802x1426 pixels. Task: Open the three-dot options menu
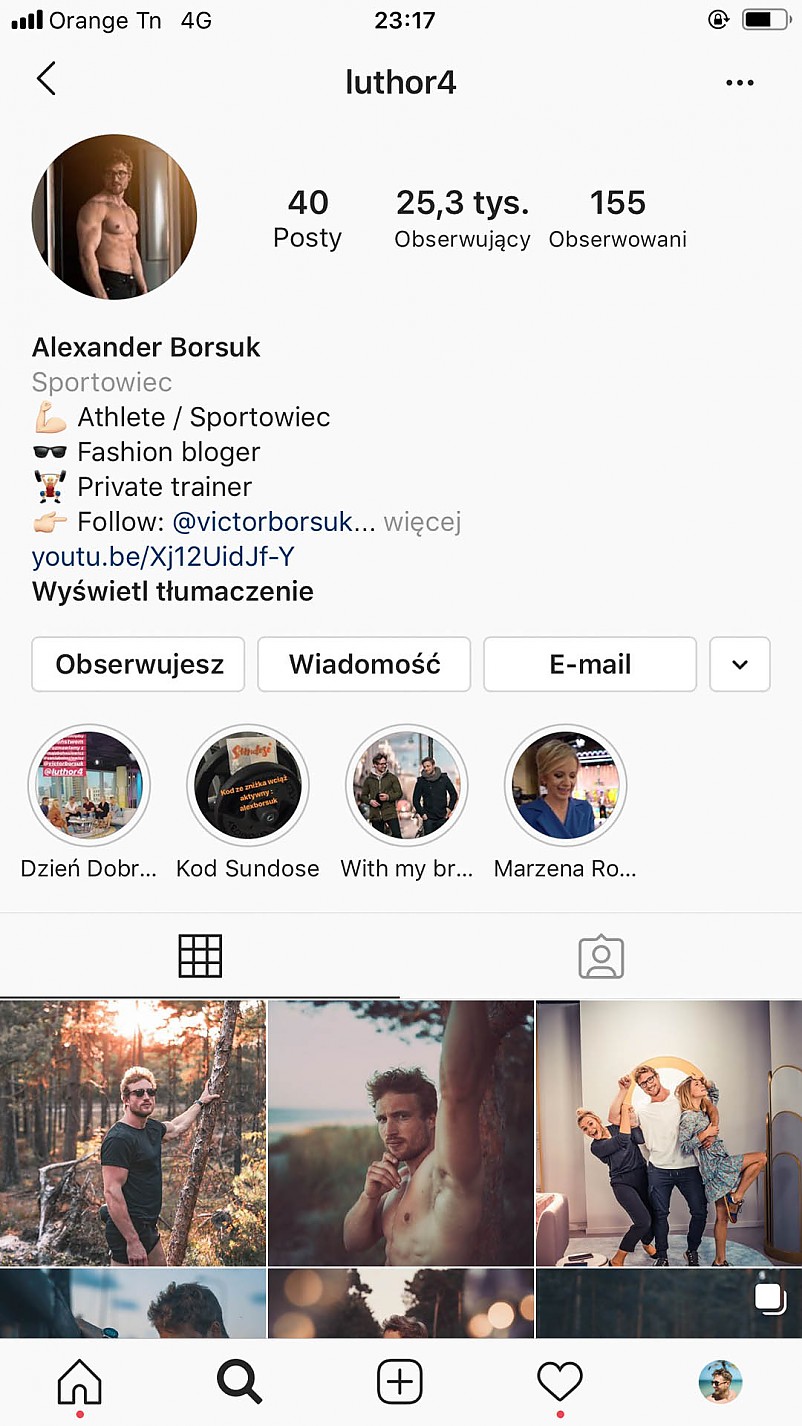coord(740,83)
